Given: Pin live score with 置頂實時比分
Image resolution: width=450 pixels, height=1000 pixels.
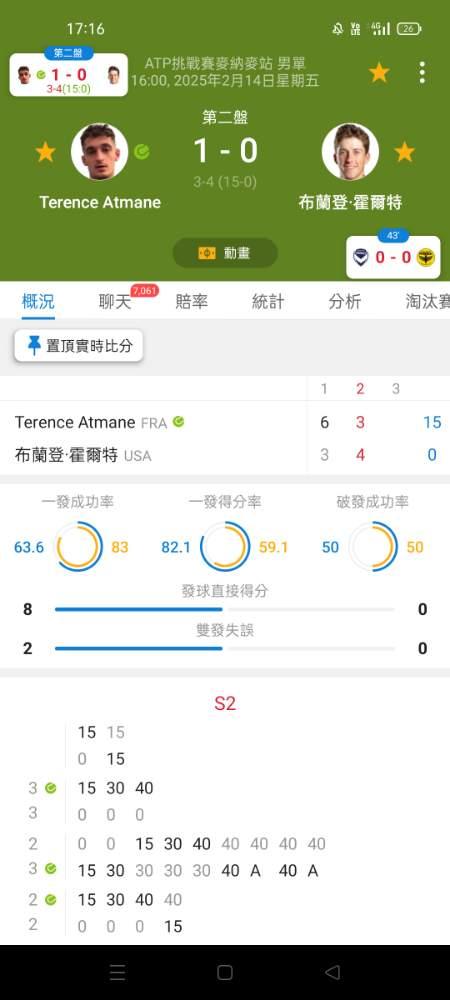Looking at the screenshot, I should click(78, 346).
